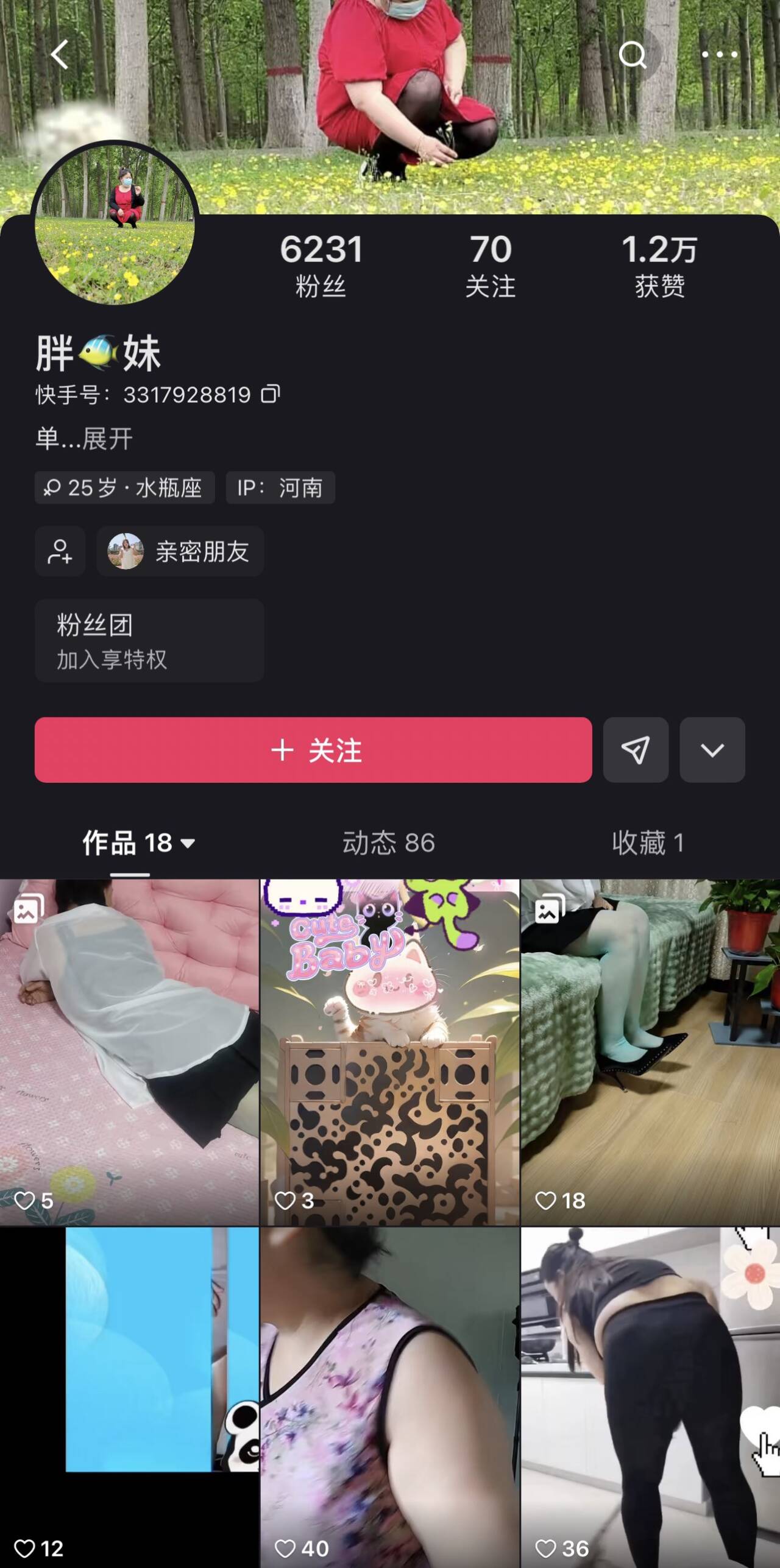Copy the 快手号 ID number
Viewport: 780px width, 1568px height.
270,394
